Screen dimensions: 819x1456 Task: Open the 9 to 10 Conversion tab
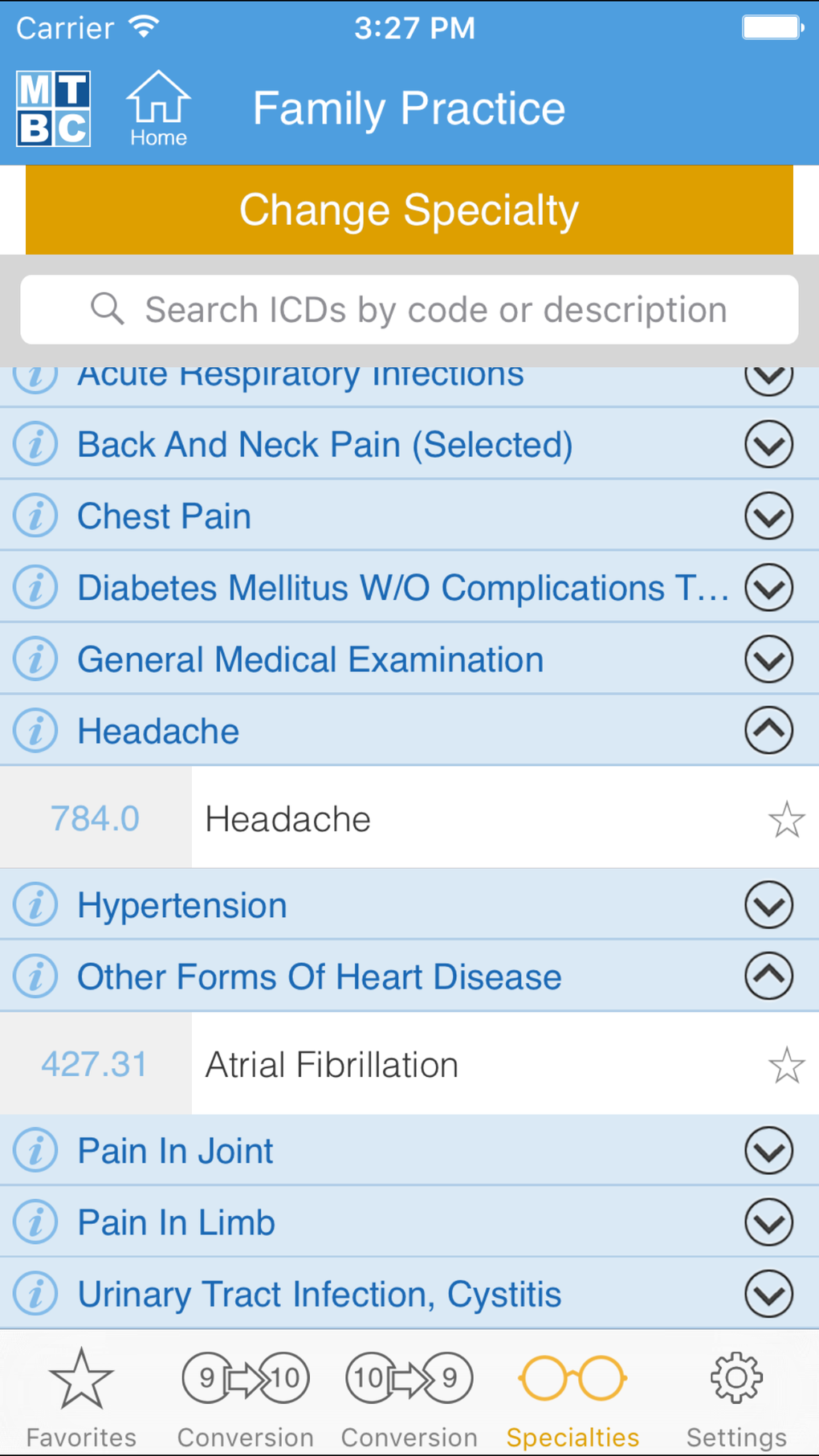245,1397
